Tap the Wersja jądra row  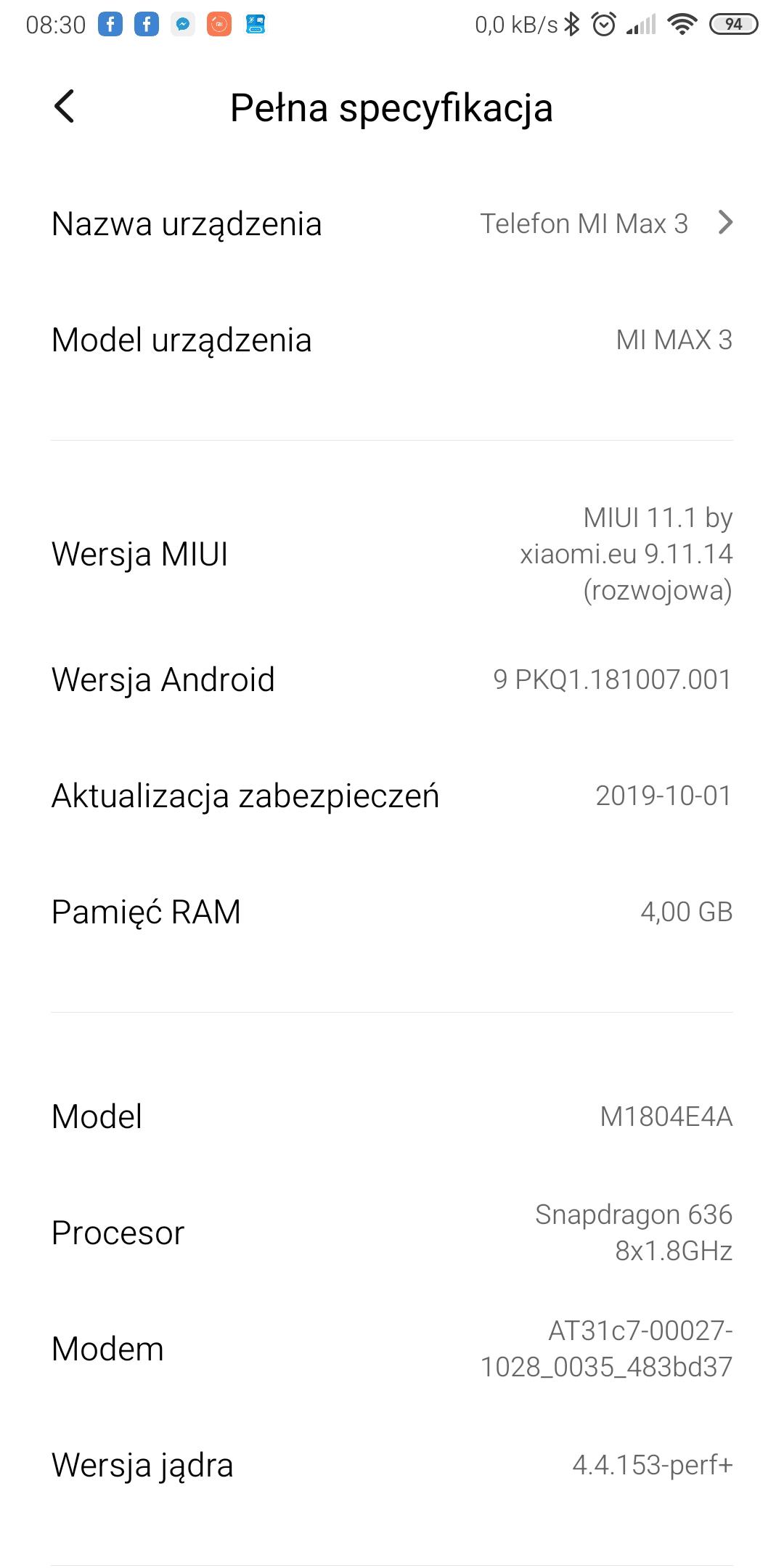(392, 1465)
